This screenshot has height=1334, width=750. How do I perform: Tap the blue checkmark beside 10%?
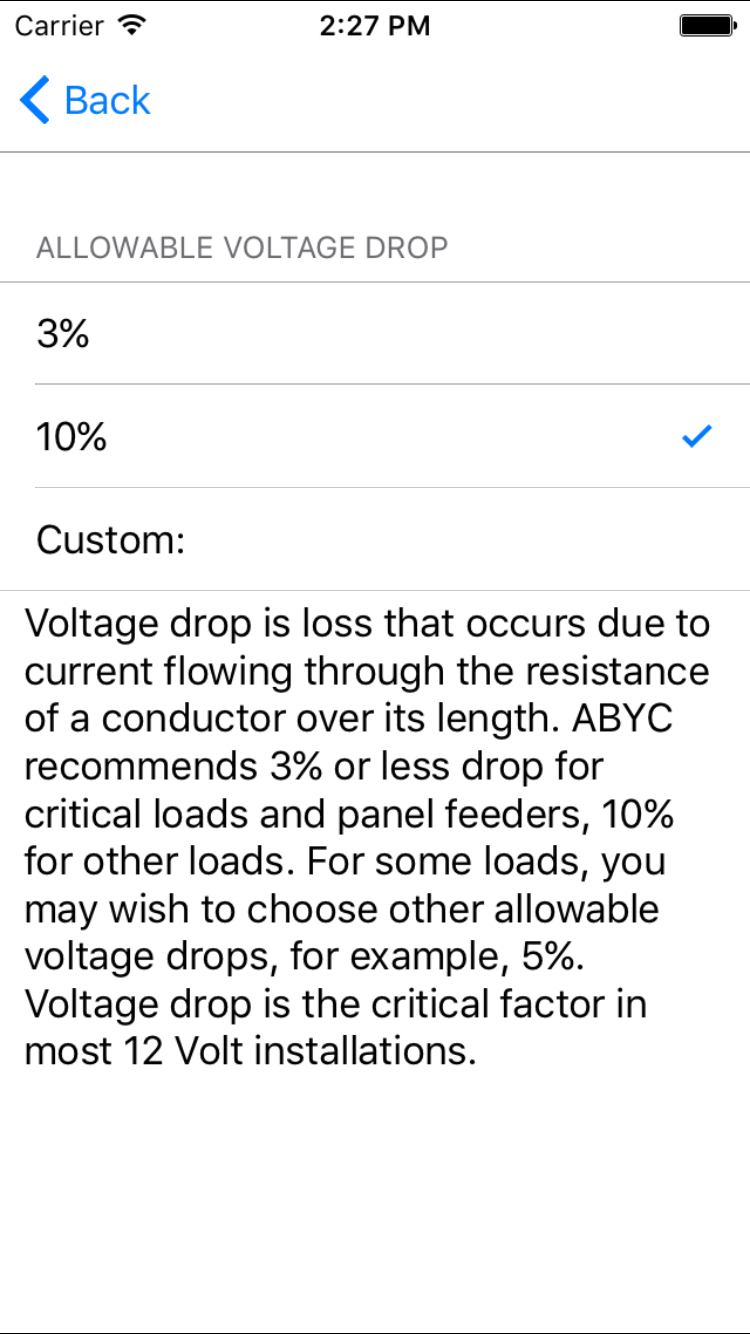pos(695,434)
